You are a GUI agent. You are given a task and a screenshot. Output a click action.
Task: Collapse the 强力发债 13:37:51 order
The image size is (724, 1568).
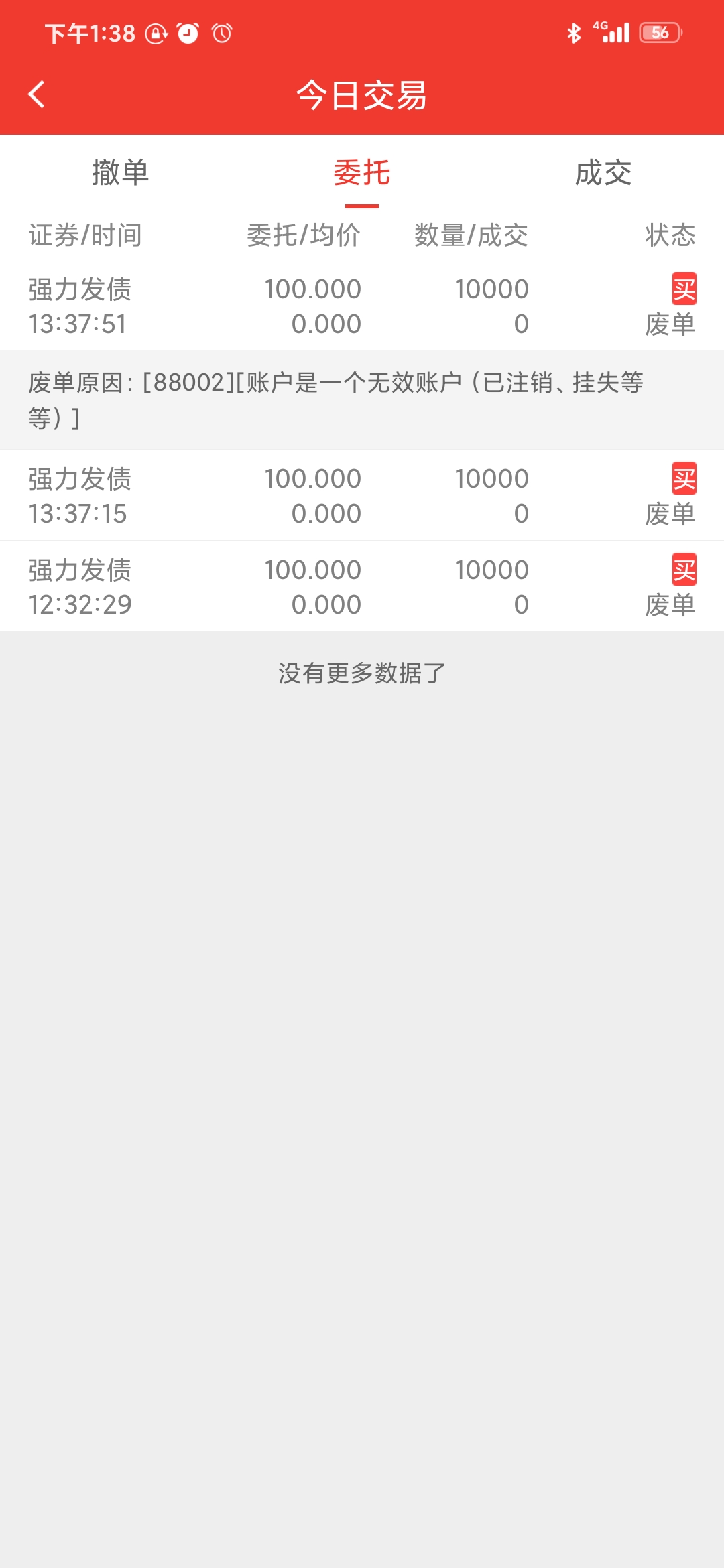tap(362, 306)
